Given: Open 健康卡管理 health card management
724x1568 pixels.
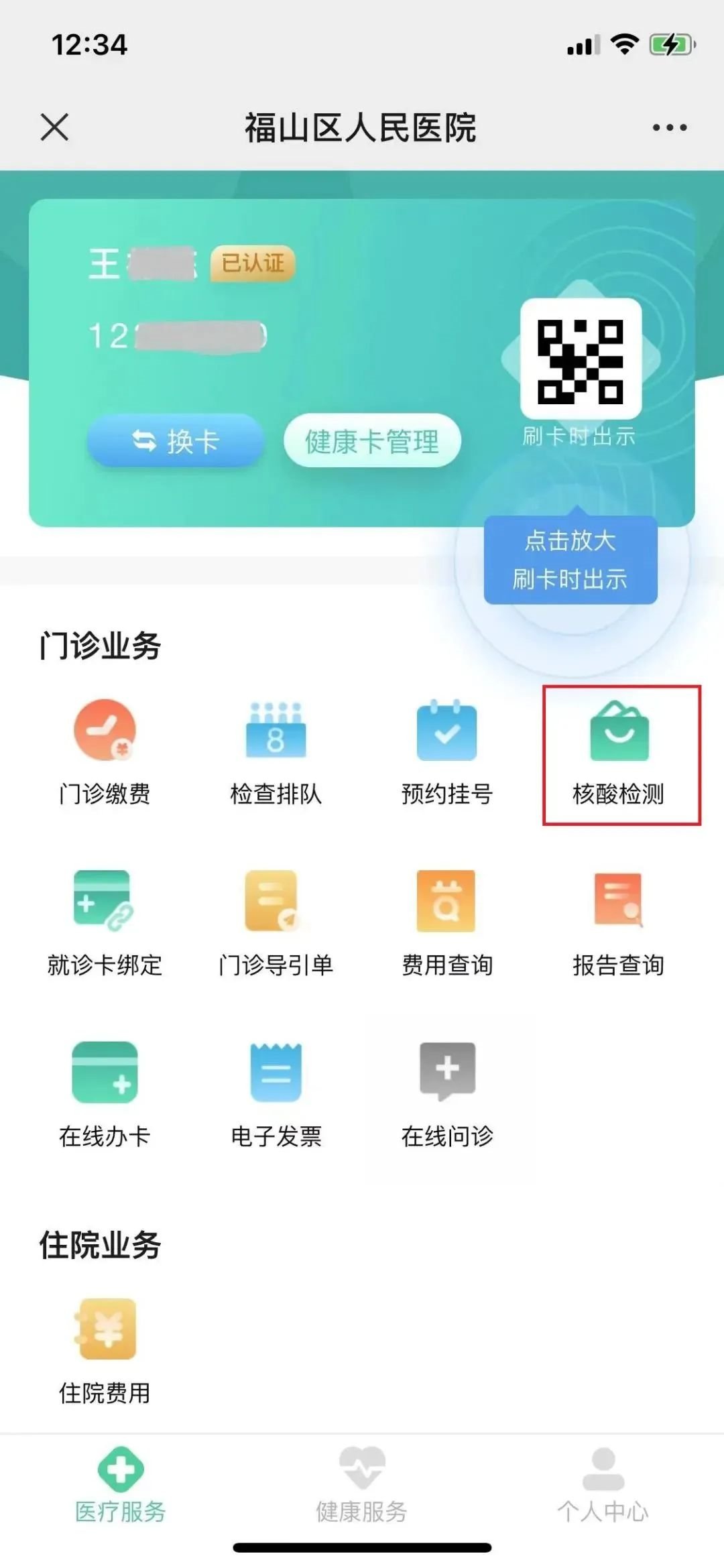Looking at the screenshot, I should (372, 441).
